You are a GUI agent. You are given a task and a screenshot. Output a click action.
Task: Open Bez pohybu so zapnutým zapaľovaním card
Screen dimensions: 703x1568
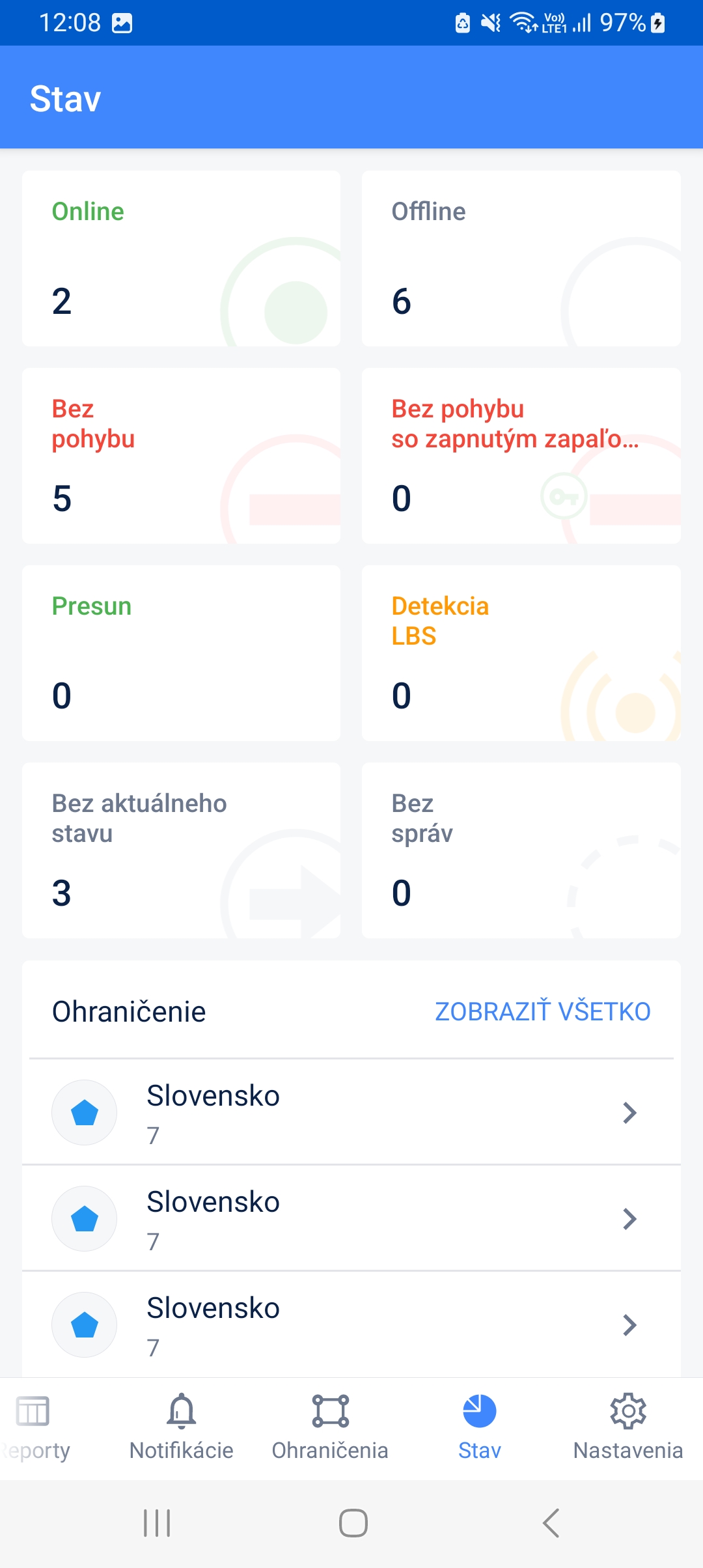(x=521, y=456)
